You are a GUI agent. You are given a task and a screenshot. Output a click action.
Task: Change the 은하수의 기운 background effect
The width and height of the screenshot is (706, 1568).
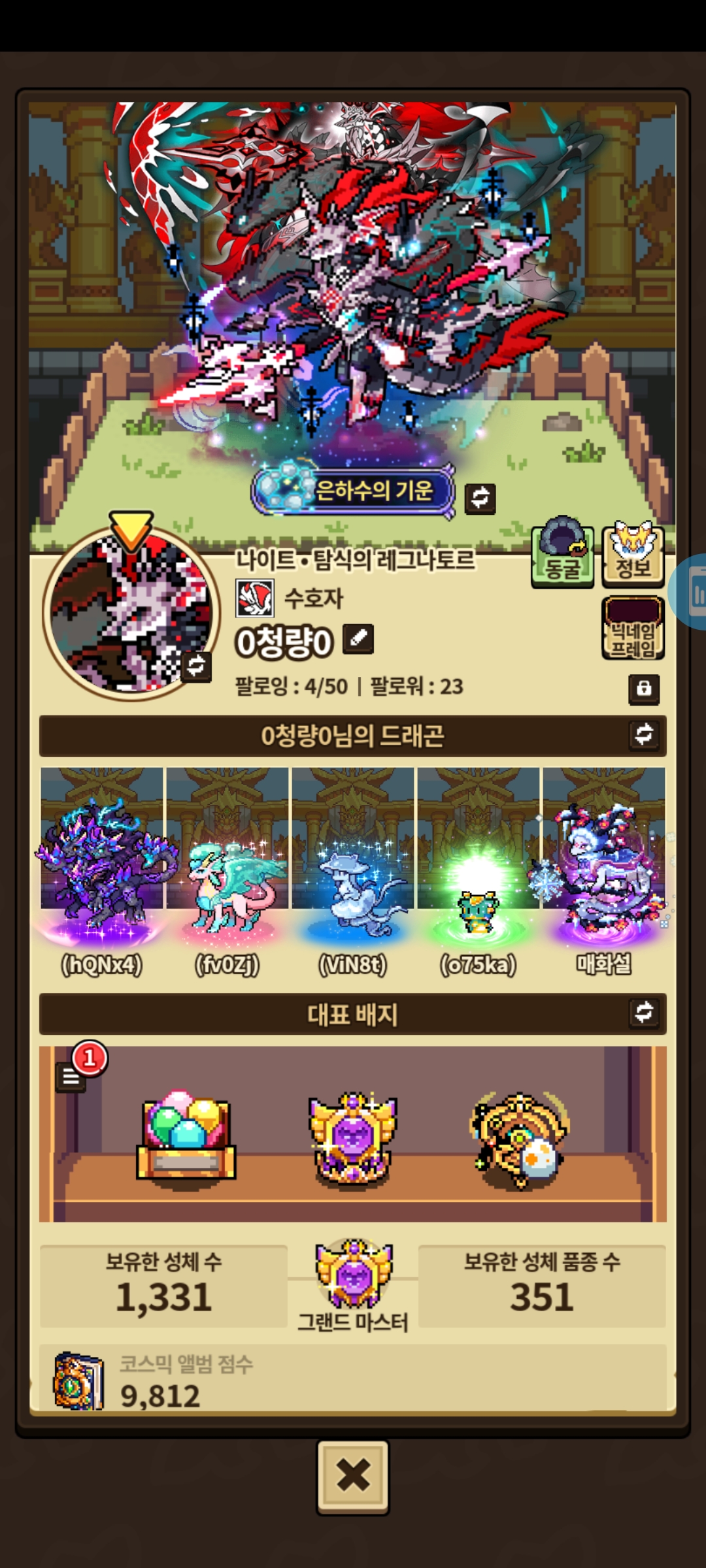(x=480, y=498)
